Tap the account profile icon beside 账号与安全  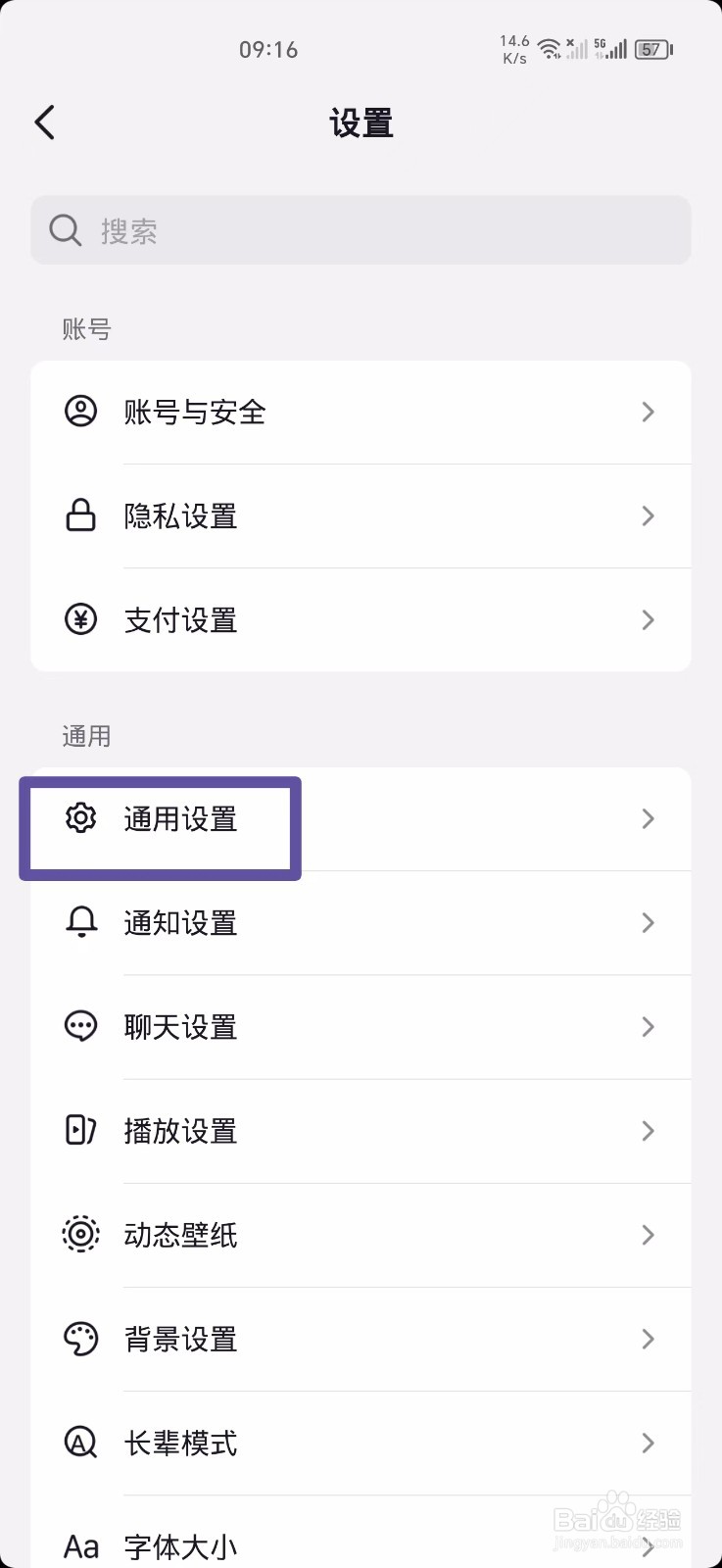click(80, 412)
